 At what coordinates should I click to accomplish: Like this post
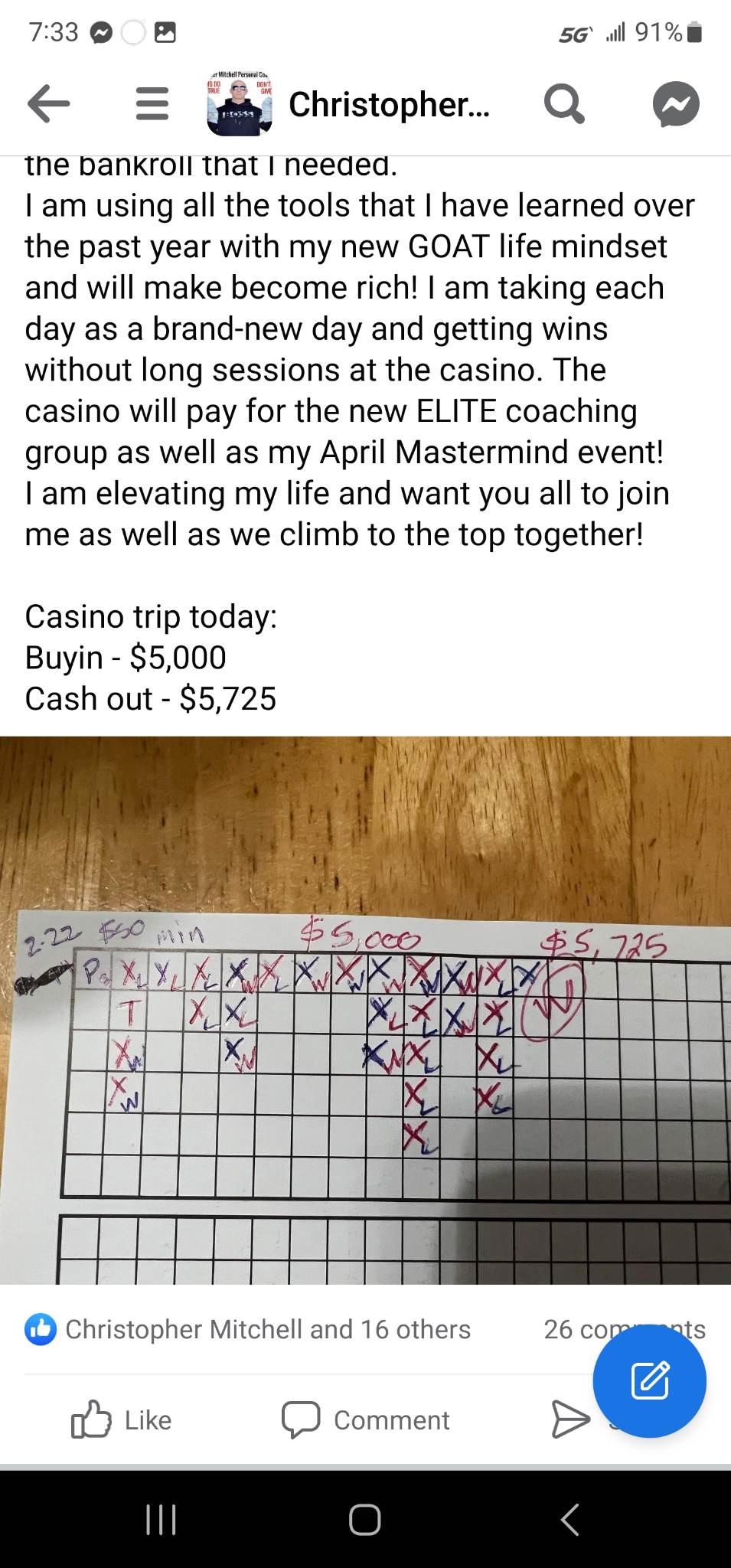point(121,1420)
